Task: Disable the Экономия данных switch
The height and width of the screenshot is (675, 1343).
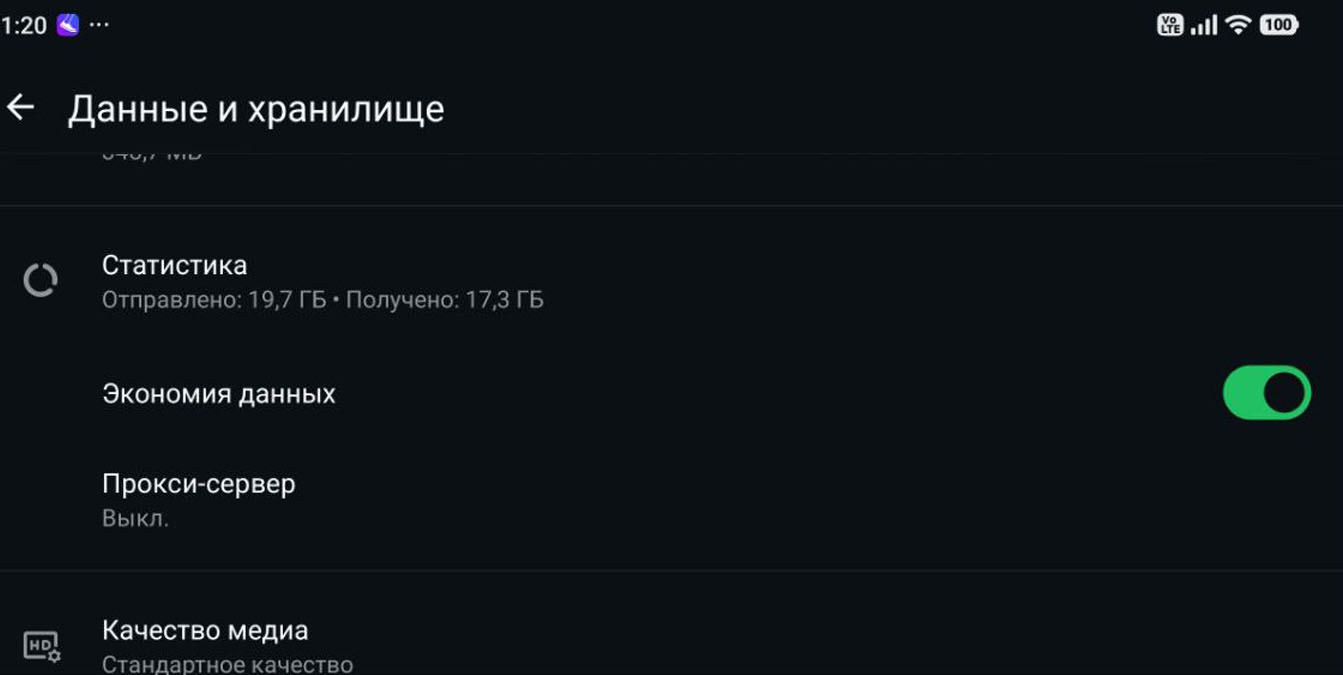Action: point(1265,393)
